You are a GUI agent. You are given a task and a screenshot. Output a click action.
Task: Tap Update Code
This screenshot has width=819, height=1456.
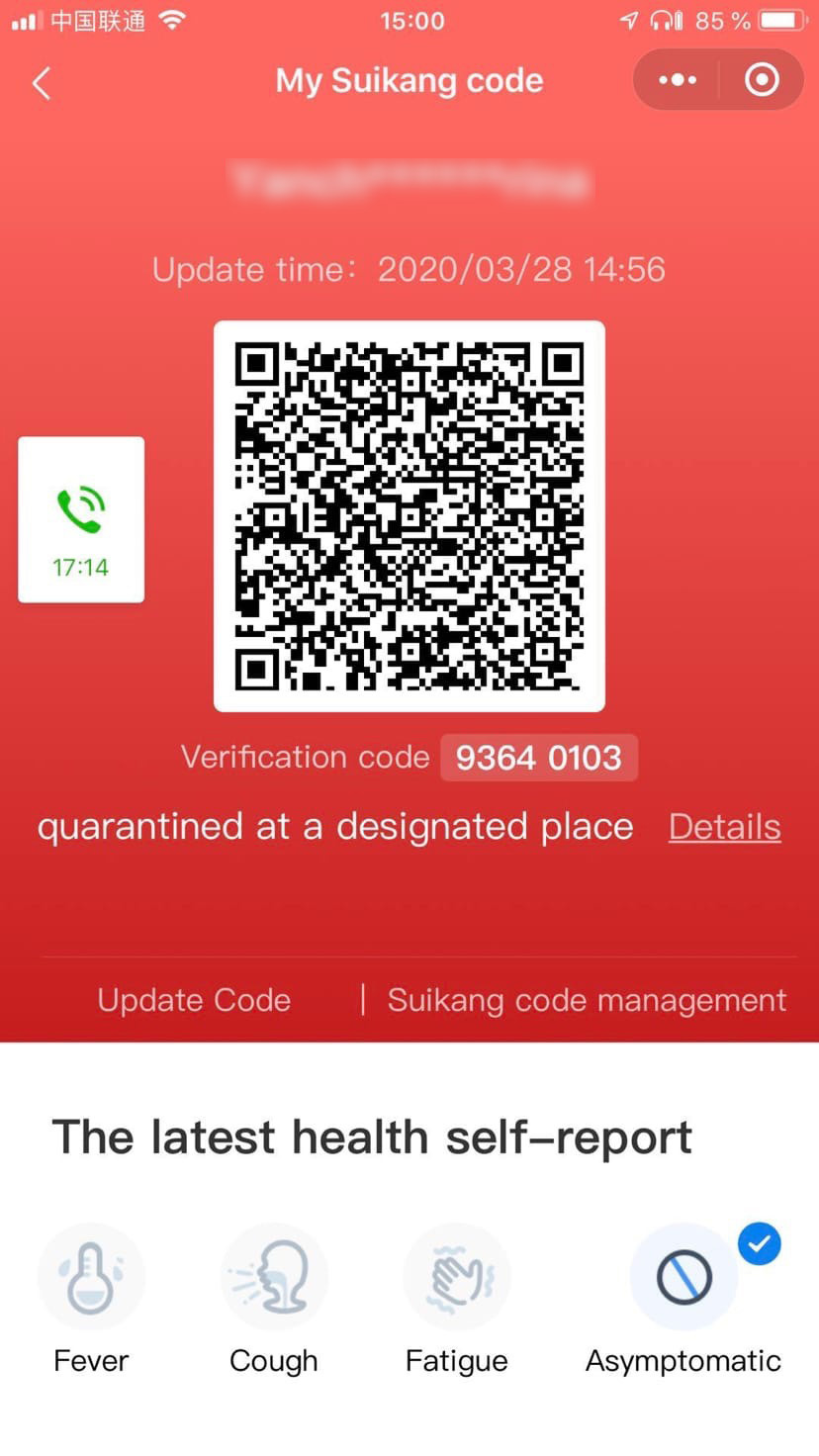click(x=194, y=1000)
